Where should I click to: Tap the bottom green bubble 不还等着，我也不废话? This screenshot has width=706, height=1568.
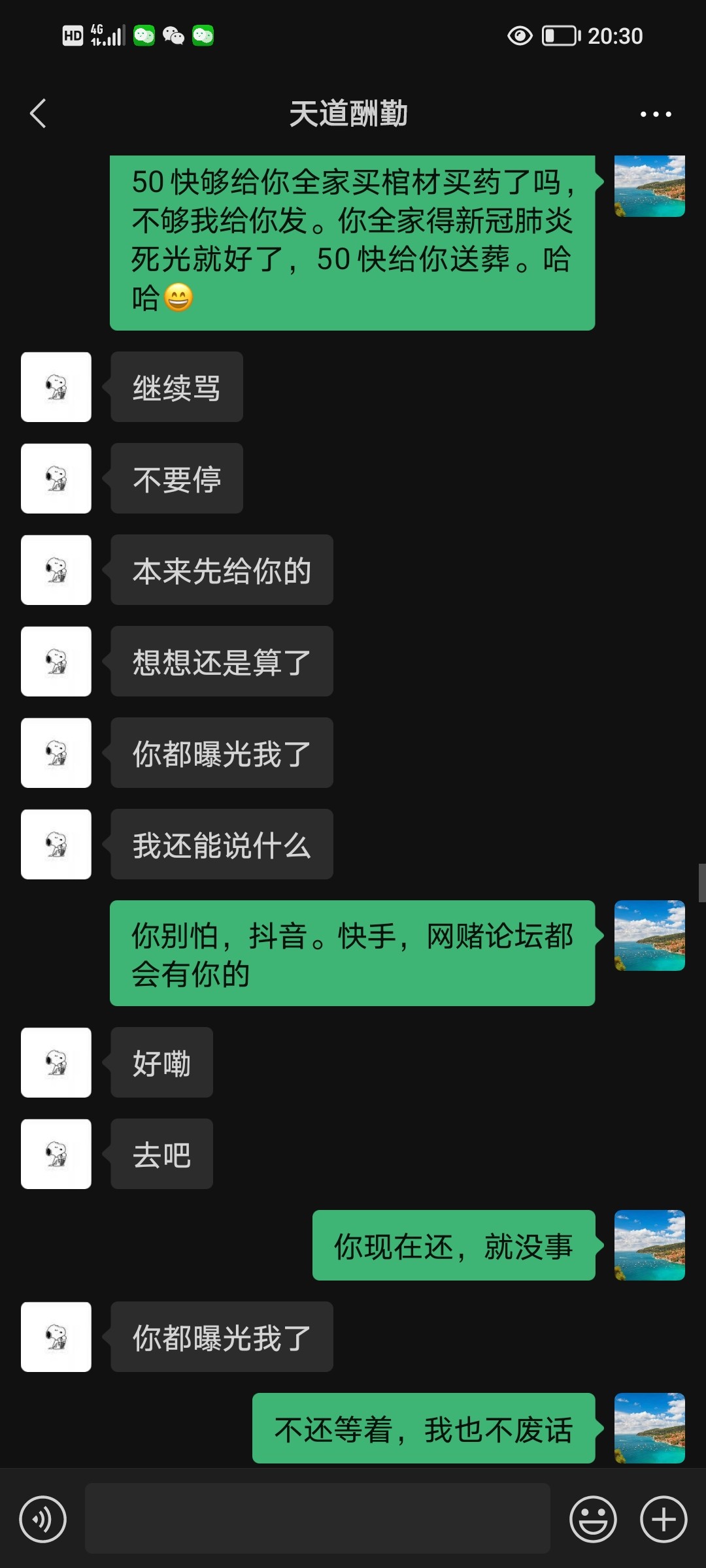422,1427
